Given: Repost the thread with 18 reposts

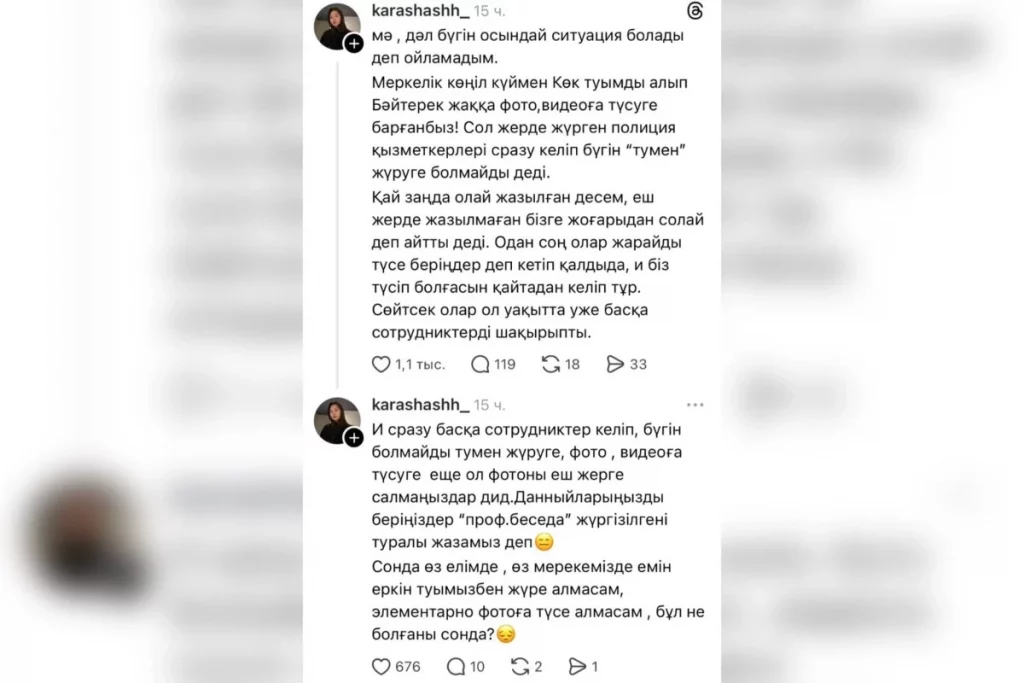Looking at the screenshot, I should click(x=550, y=364).
